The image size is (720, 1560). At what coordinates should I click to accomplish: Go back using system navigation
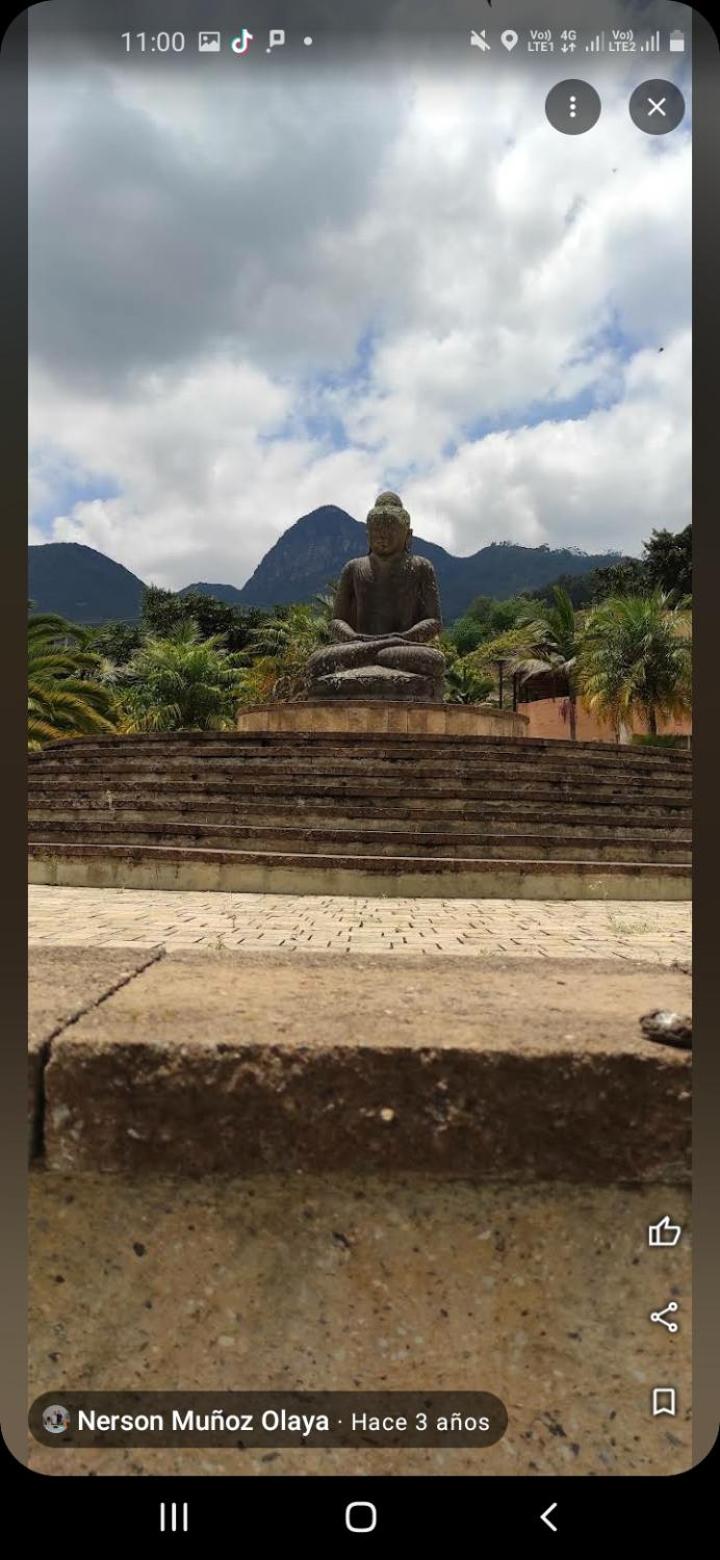548,1517
